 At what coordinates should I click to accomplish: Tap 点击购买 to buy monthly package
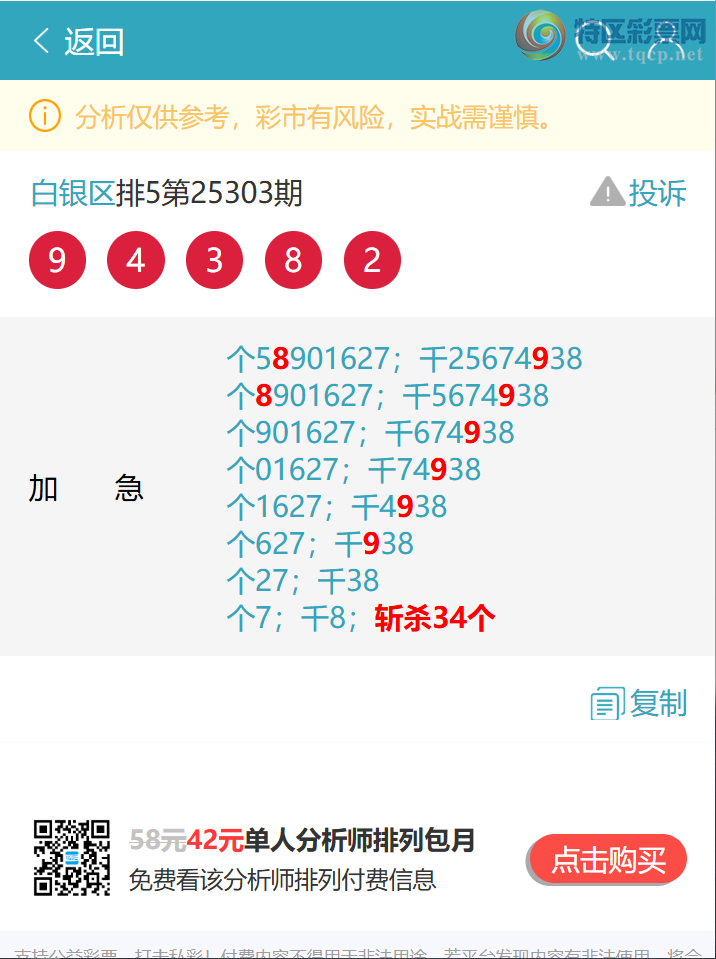coord(608,859)
